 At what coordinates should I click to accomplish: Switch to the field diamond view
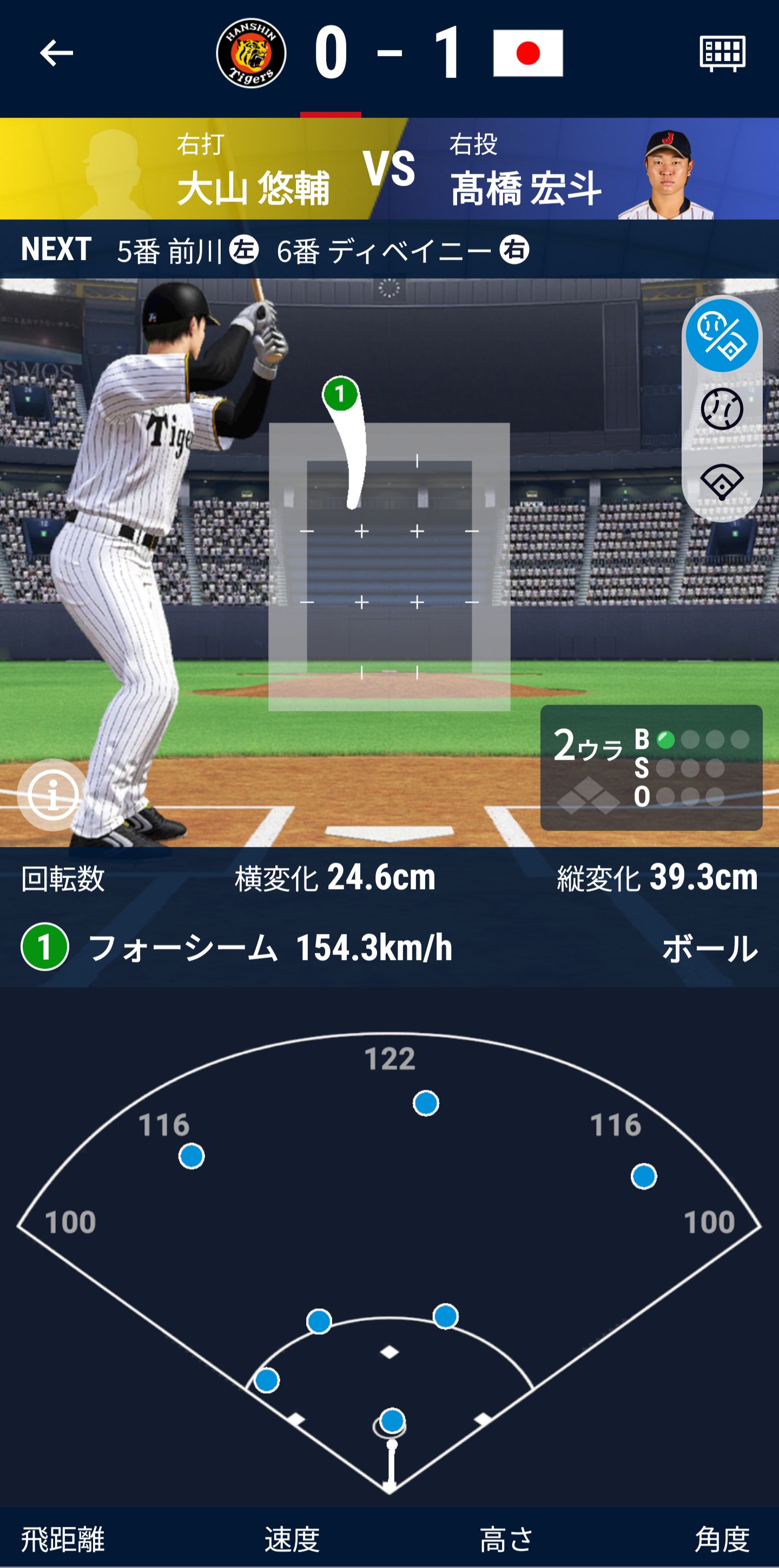tap(722, 482)
